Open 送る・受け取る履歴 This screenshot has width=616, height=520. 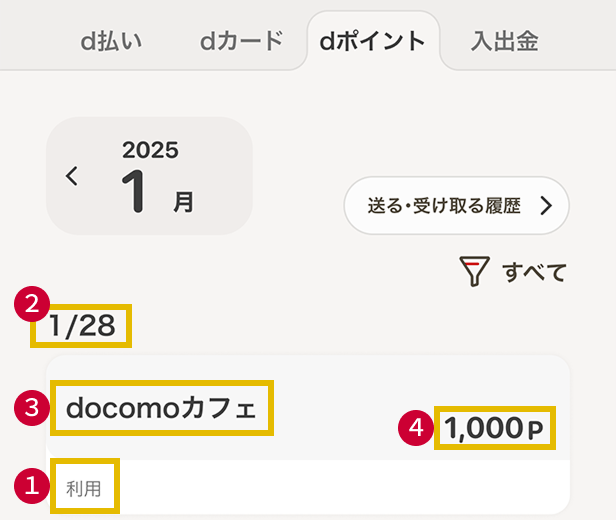click(x=456, y=206)
